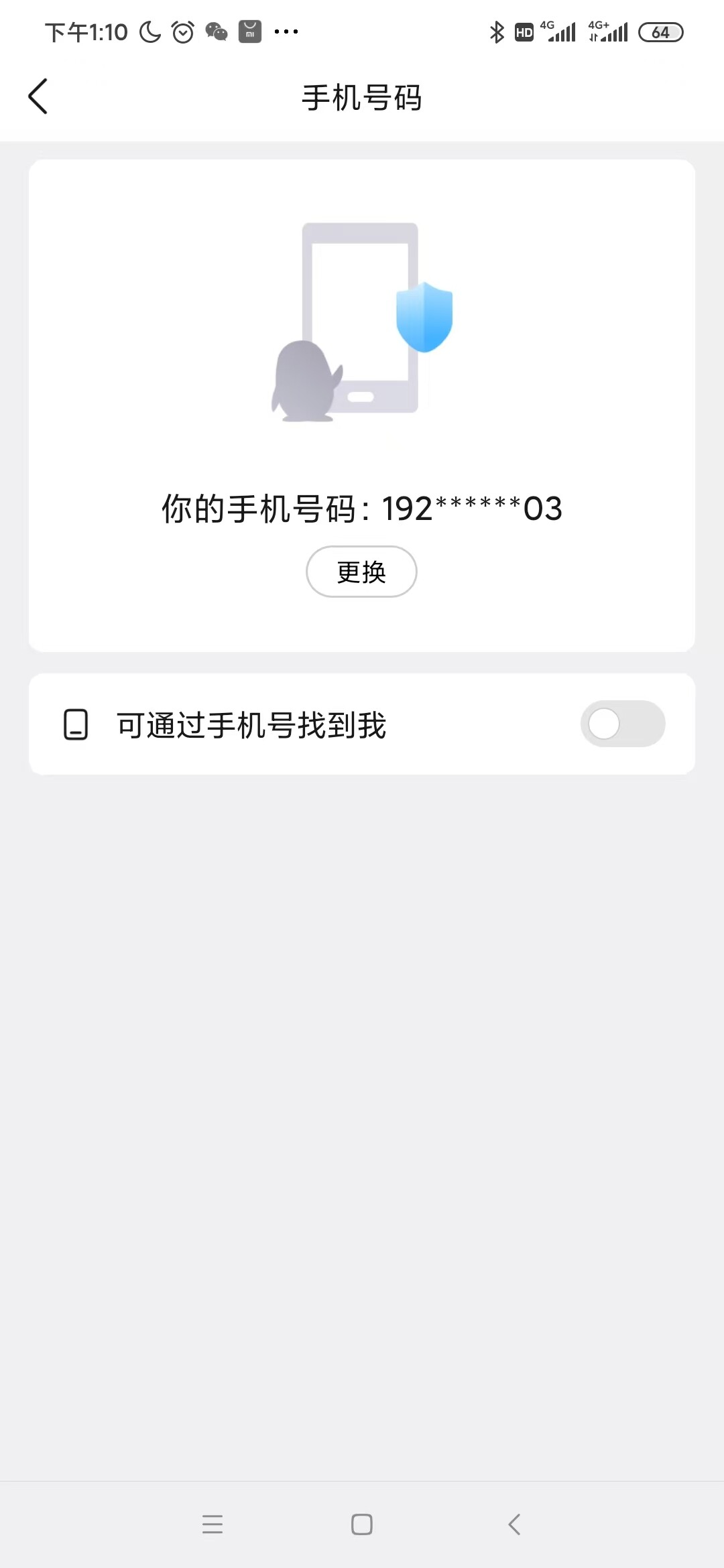This screenshot has width=724, height=1568.
Task: Tap the 手机号码 title text
Action: (362, 96)
